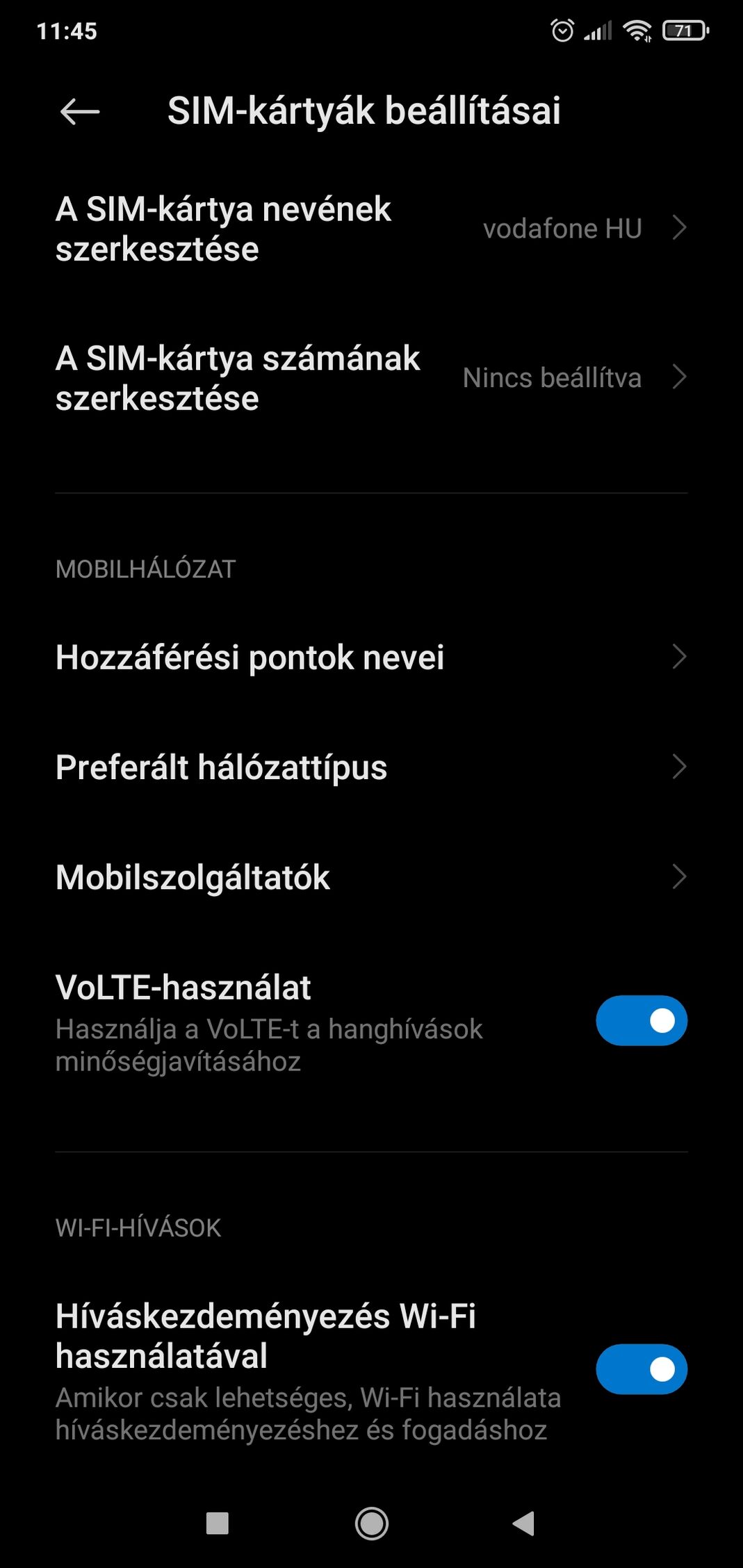The image size is (743, 1568).
Task: Turn off Híváskezdeményezés Wi-Fi használatával
Action: (x=641, y=1369)
